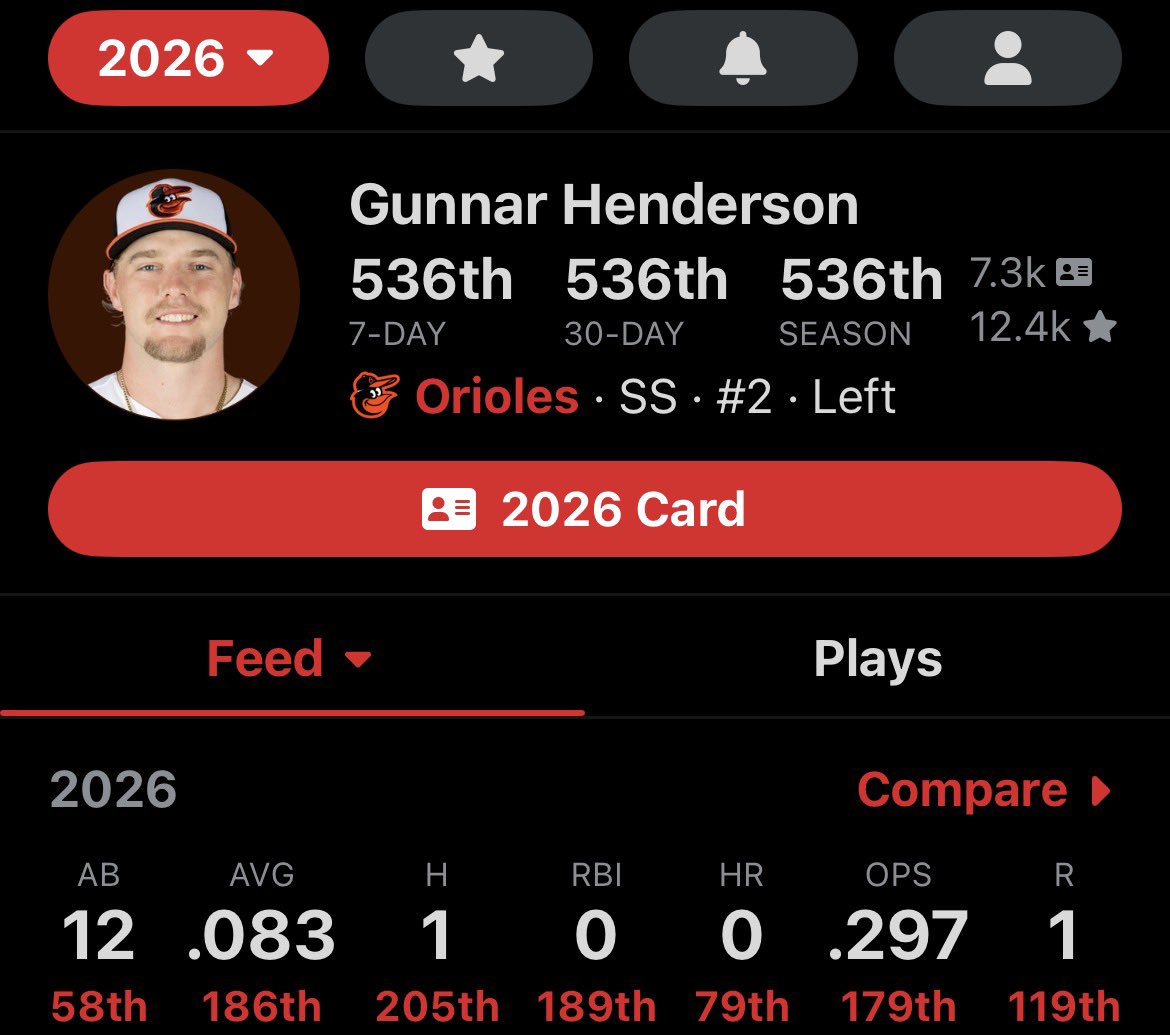Open the Orioles team link
1170x1035 pixels.
pos(495,397)
